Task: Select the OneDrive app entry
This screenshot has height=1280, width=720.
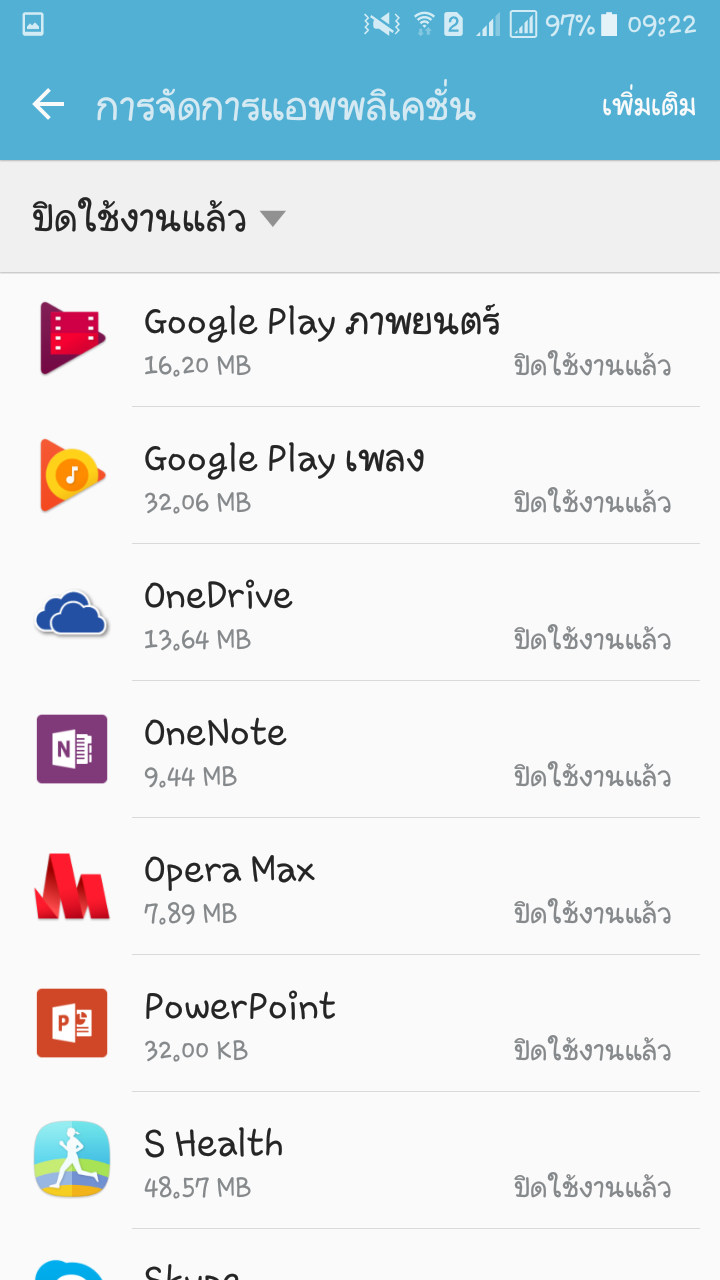Action: coord(360,613)
